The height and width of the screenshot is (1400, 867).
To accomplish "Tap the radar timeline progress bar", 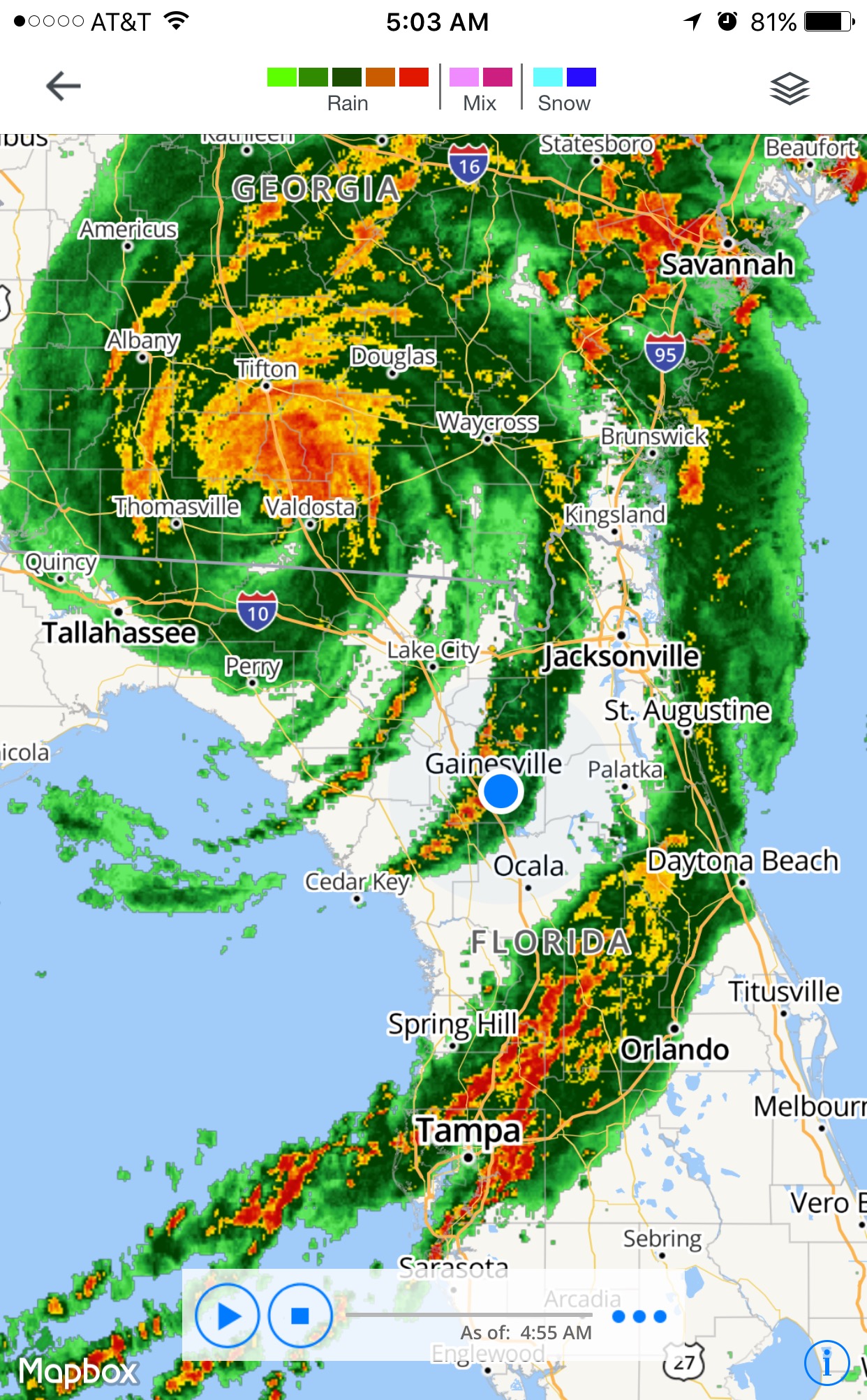I will (x=469, y=1314).
